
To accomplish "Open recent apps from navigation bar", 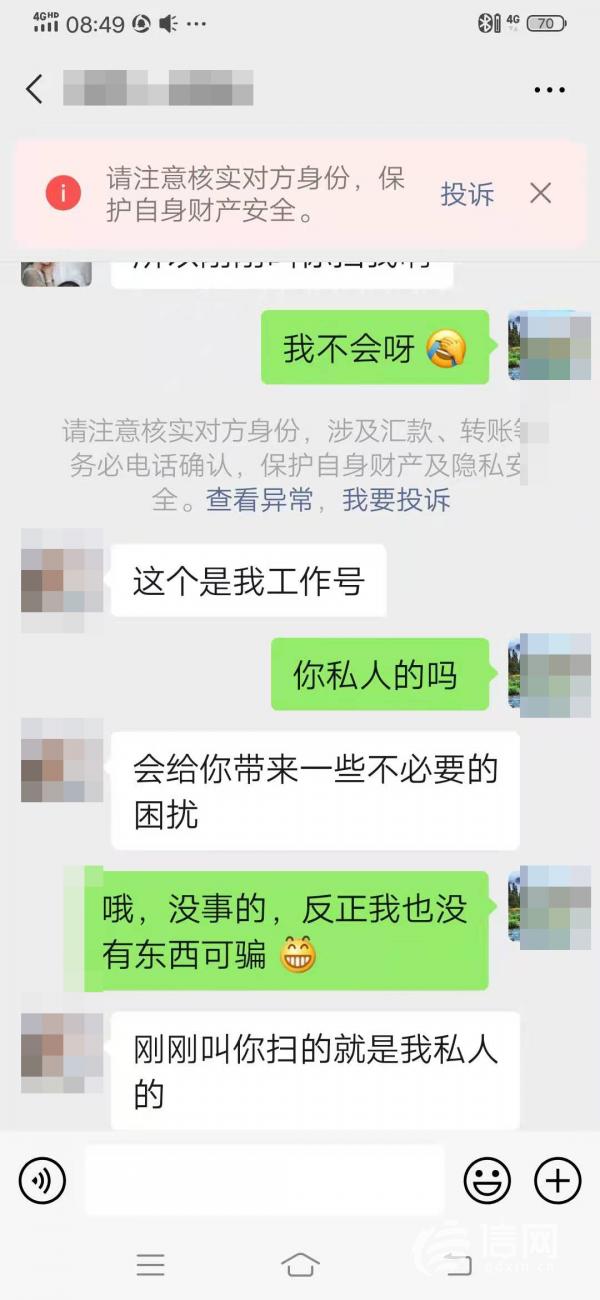I will point(150,1265).
